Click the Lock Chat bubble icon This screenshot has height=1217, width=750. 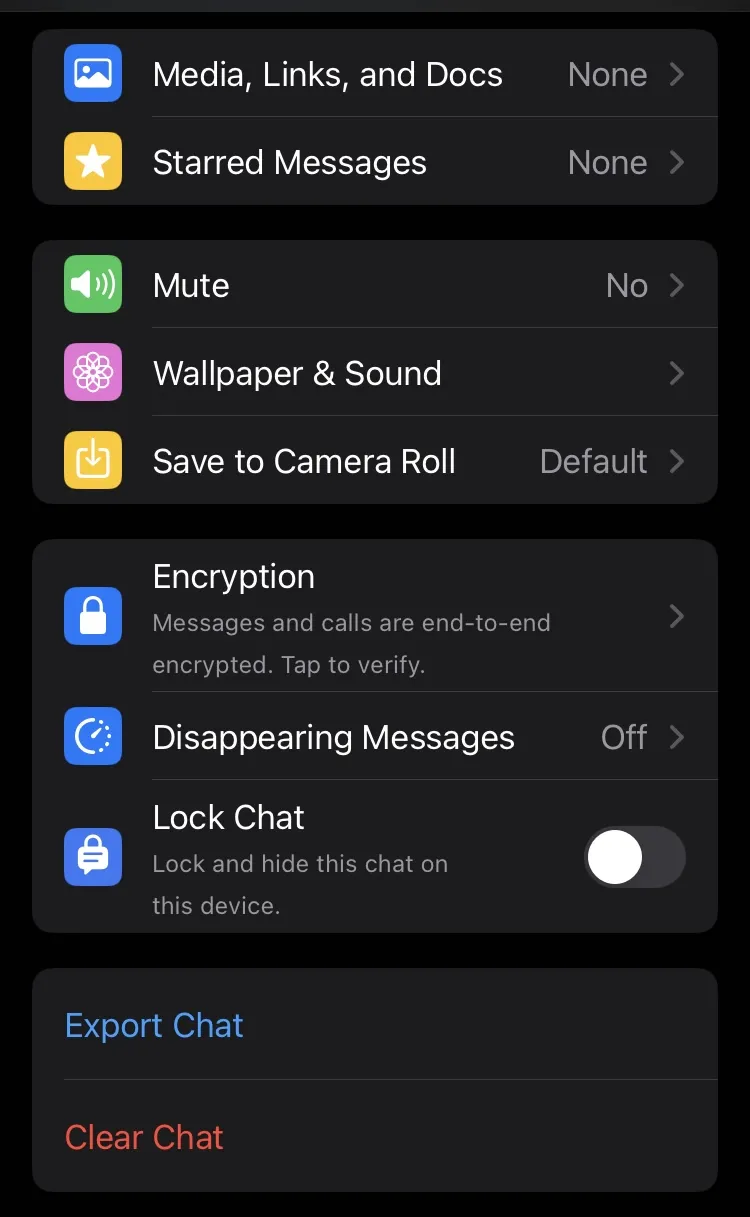click(x=92, y=857)
